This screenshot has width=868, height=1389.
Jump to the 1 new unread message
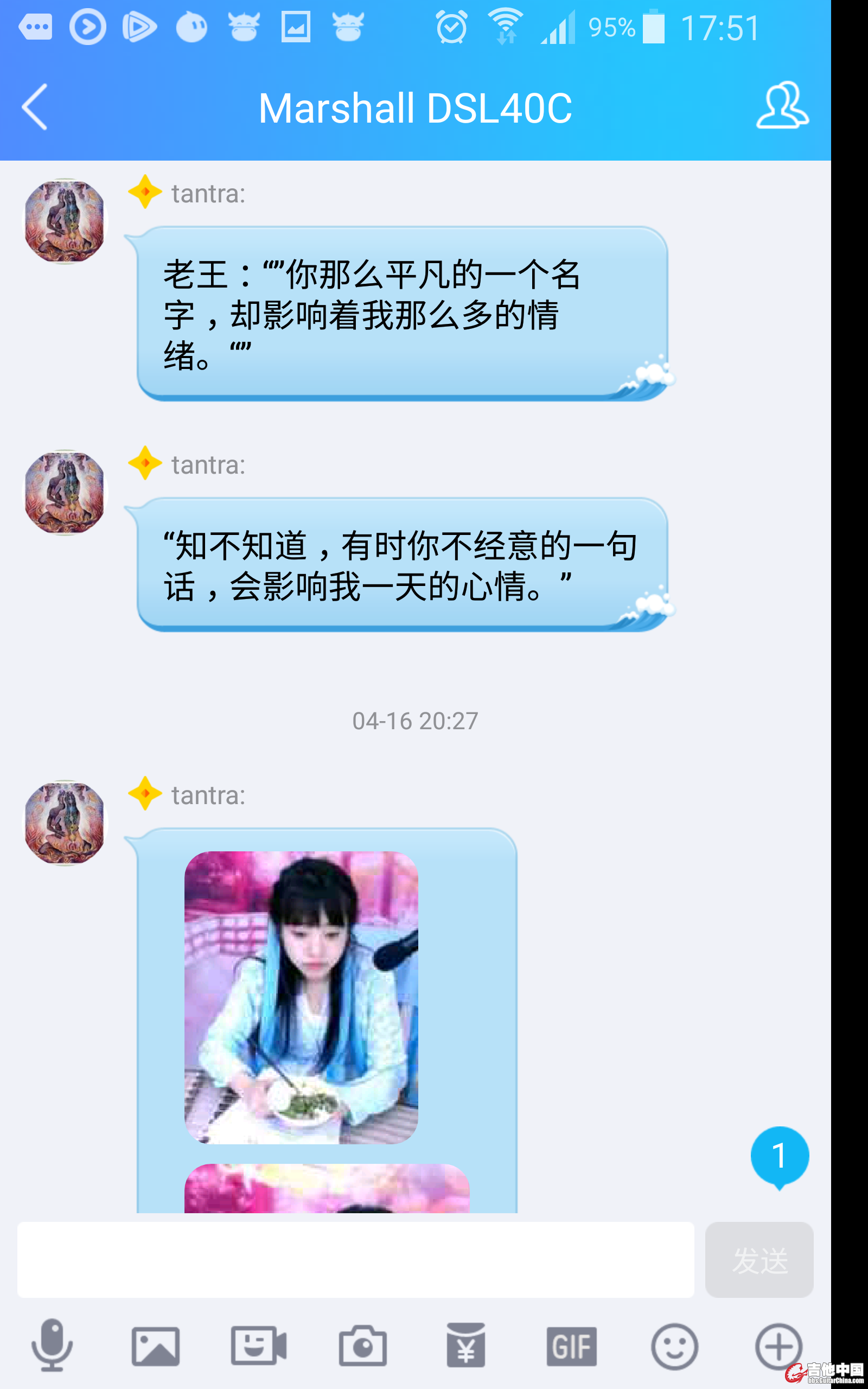pos(779,1156)
